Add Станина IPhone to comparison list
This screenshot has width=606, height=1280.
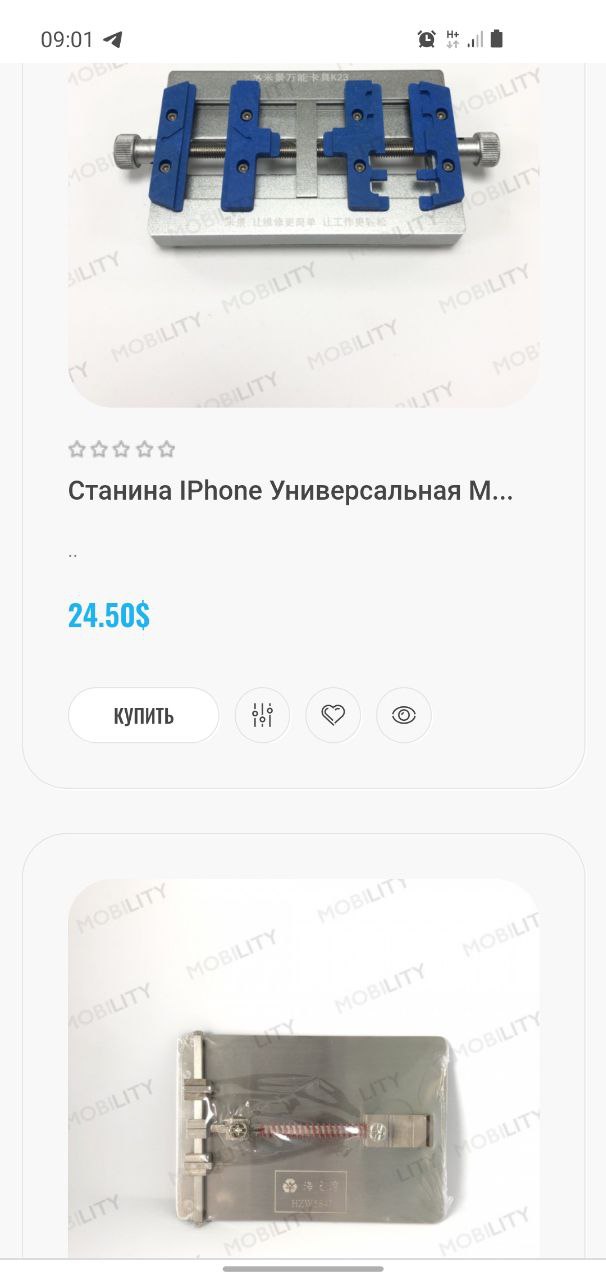(x=262, y=715)
